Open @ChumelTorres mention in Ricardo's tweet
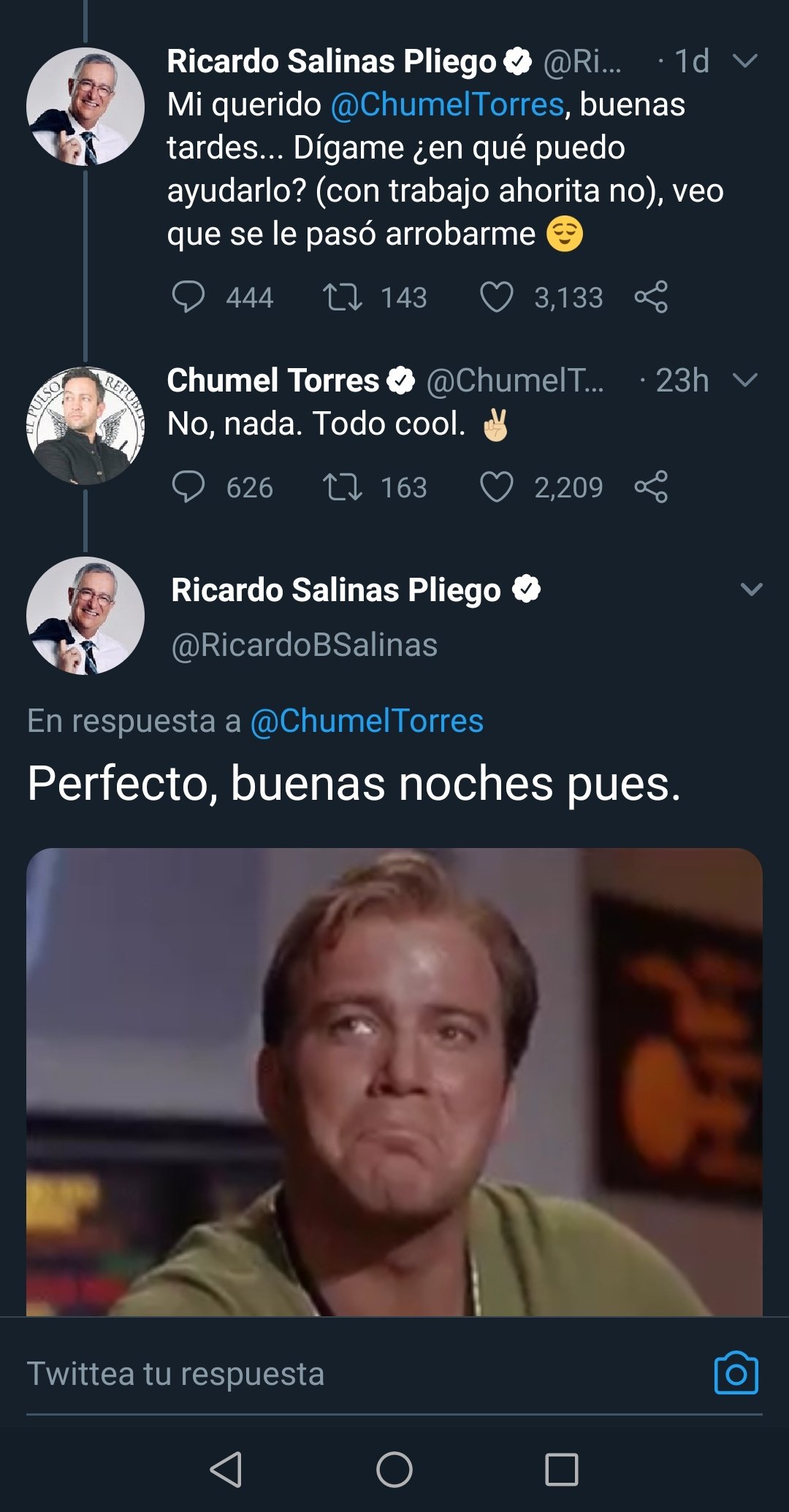The height and width of the screenshot is (1512, 789). [x=447, y=104]
